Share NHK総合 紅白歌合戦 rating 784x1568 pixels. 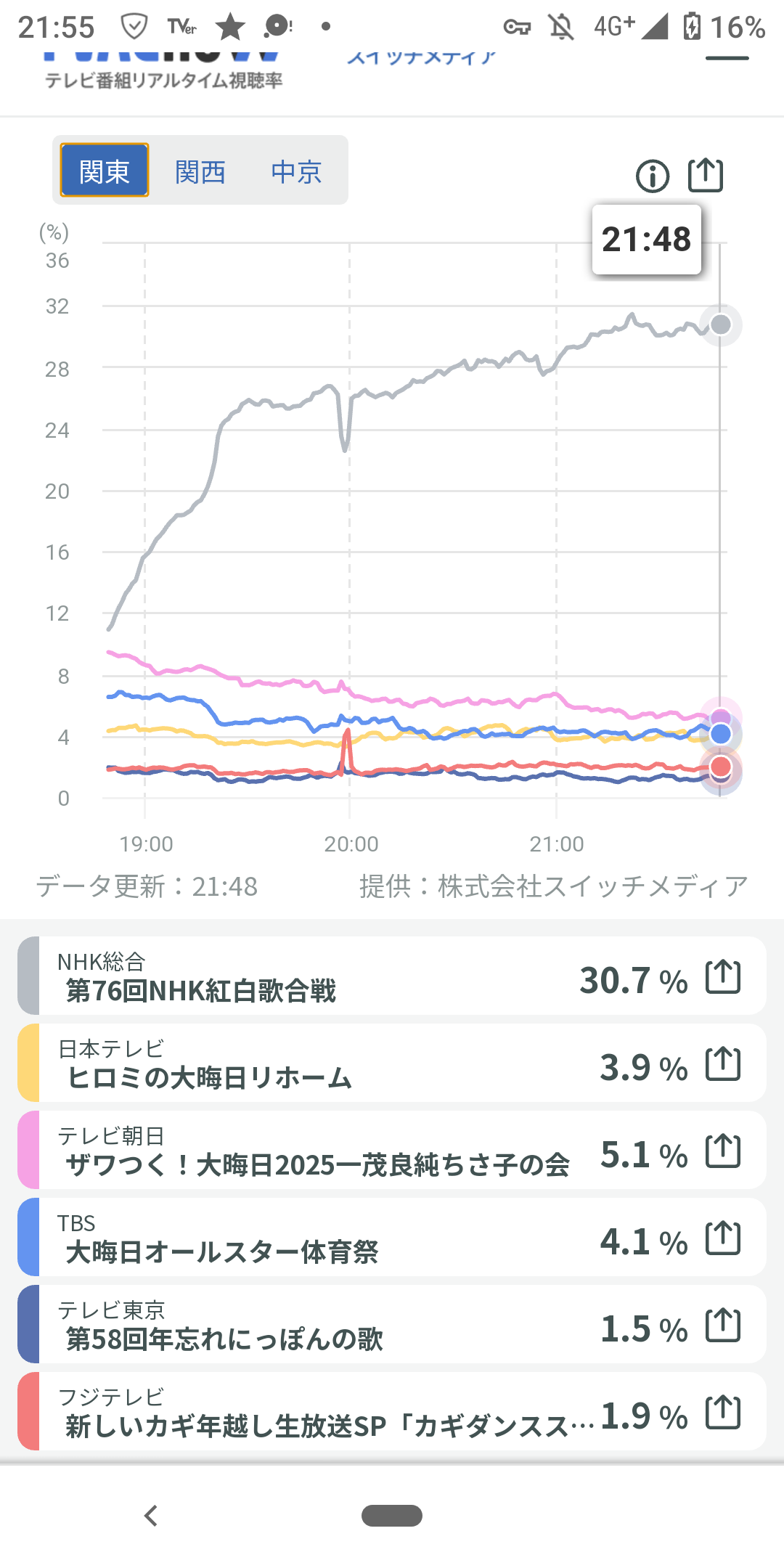point(723,976)
